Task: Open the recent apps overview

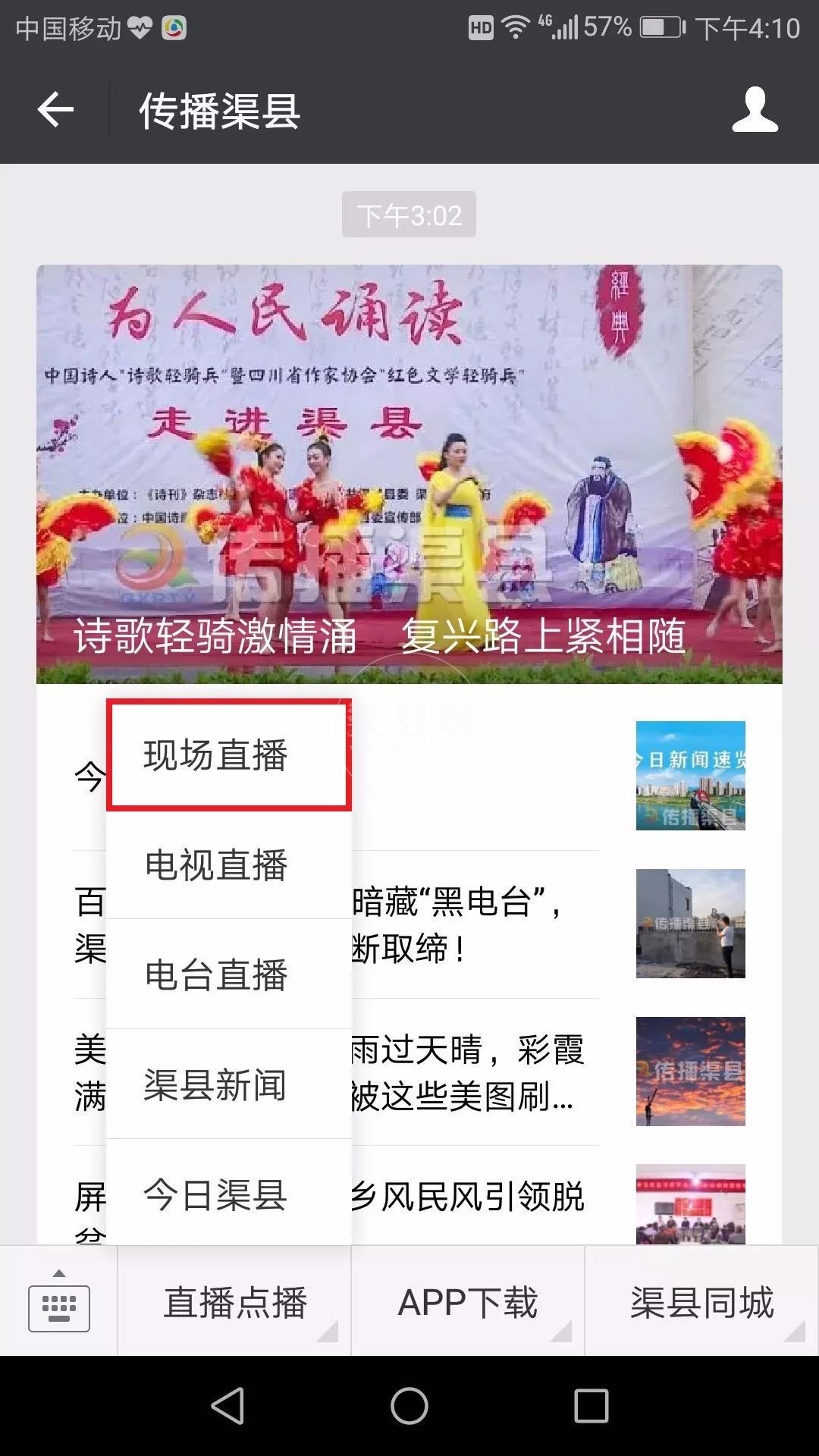Action: [591, 1407]
